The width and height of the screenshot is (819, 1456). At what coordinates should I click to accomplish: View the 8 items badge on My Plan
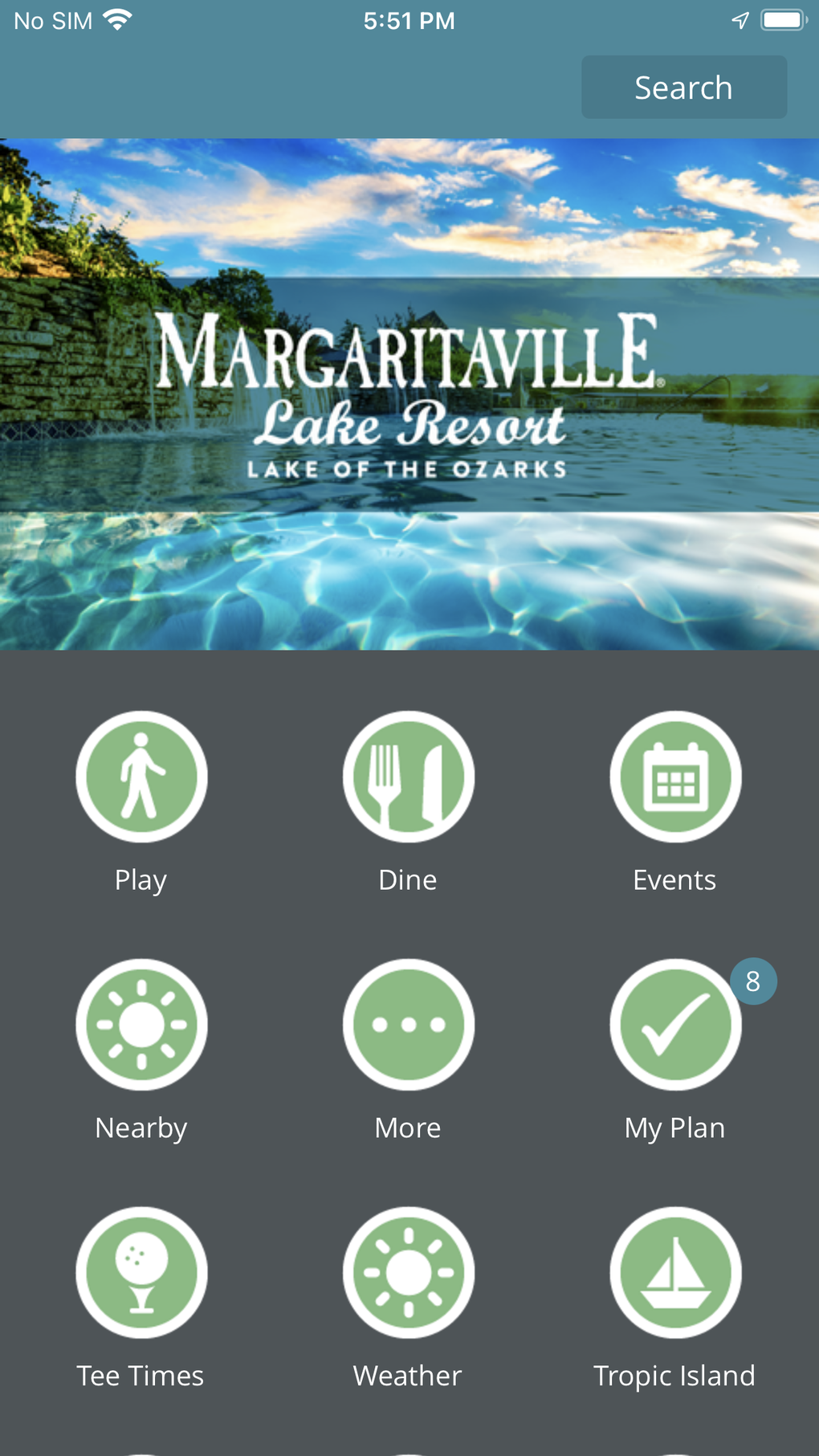(x=752, y=980)
